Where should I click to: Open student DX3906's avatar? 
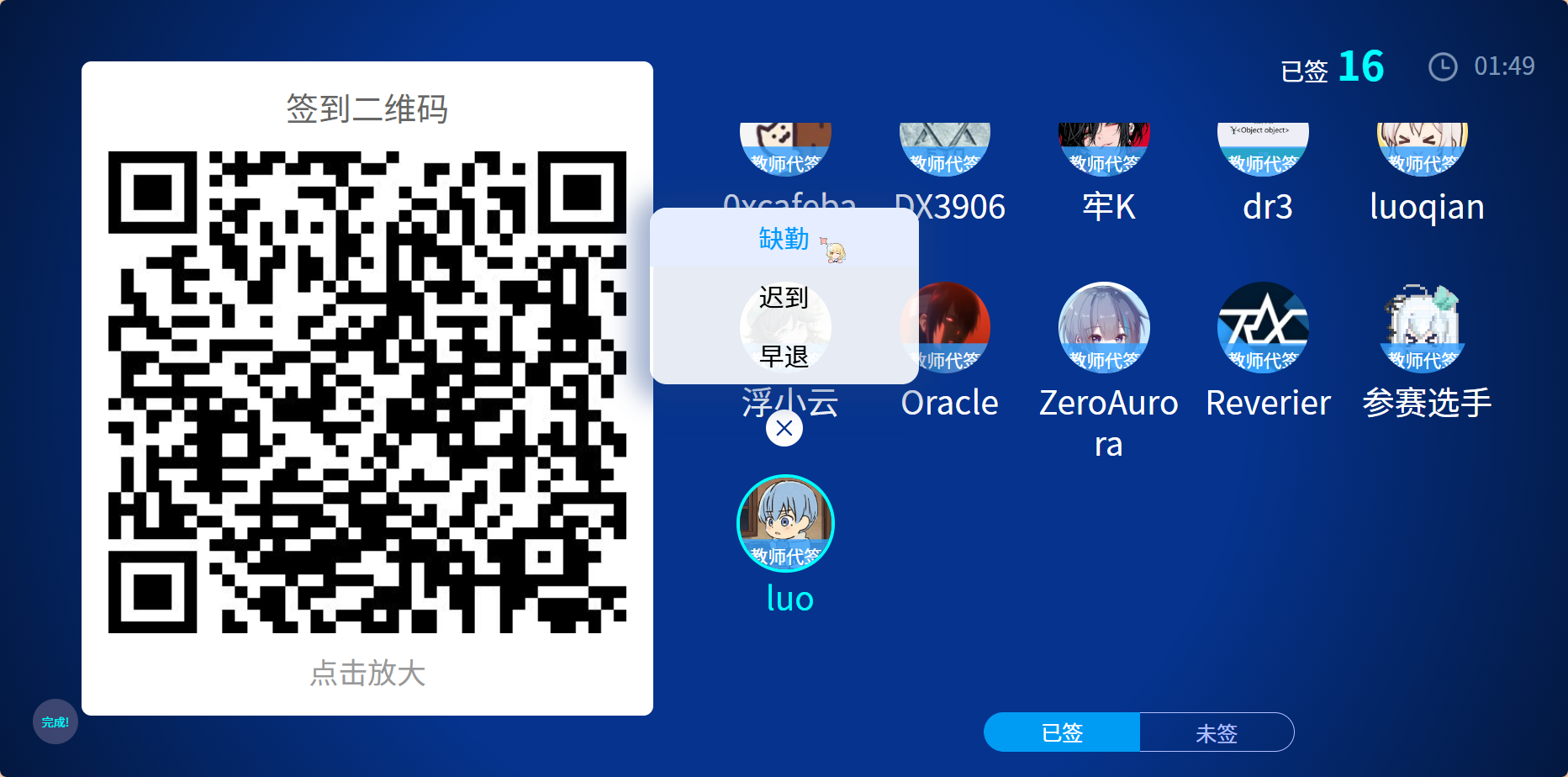point(945,148)
